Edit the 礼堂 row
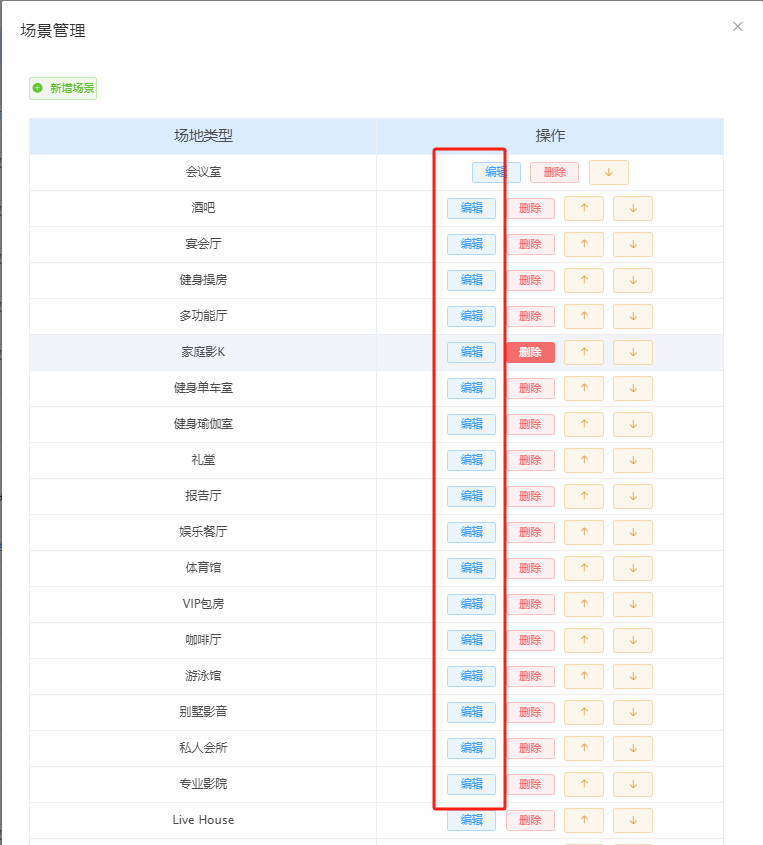The width and height of the screenshot is (763, 845). coord(471,460)
